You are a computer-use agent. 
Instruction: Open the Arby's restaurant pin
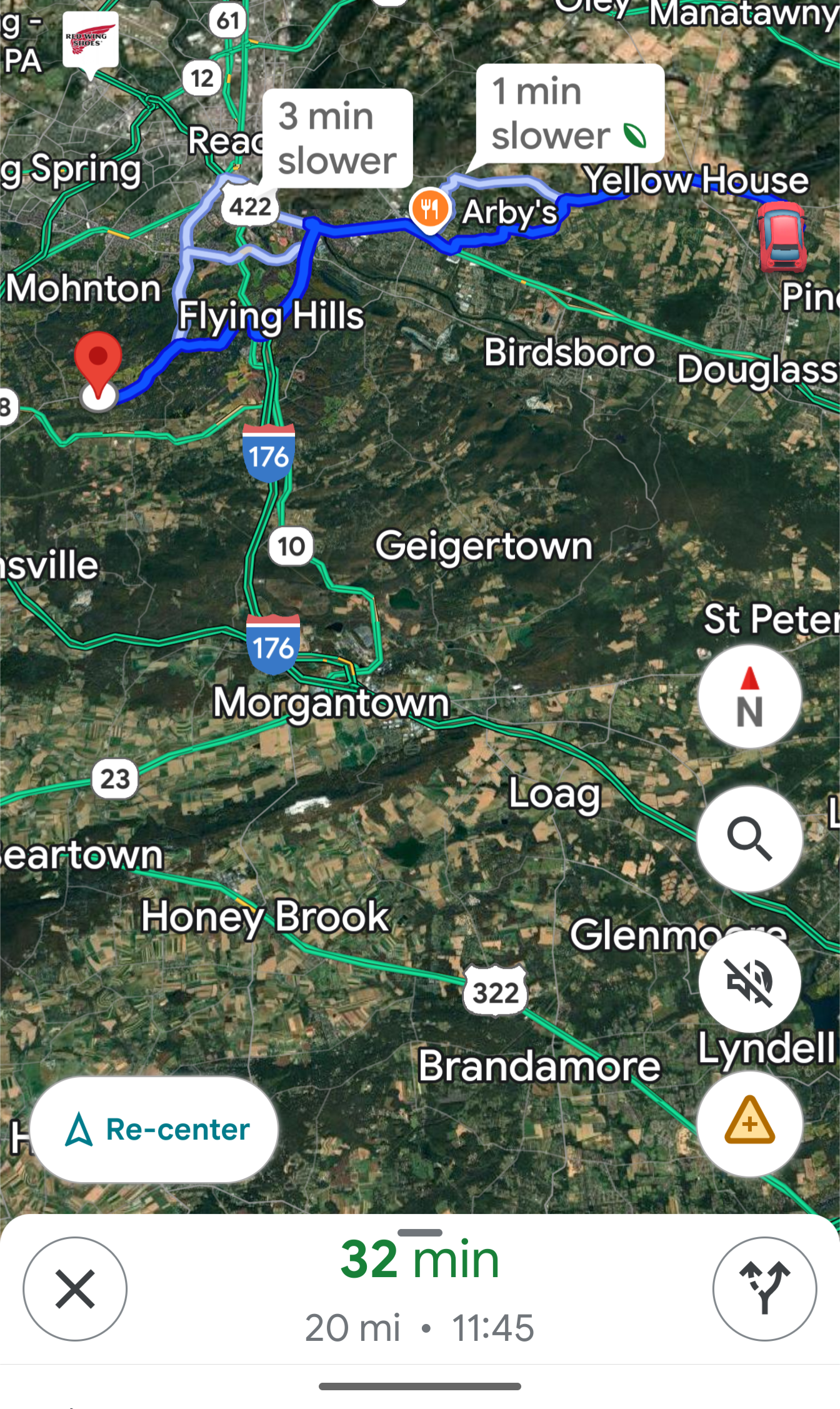429,209
